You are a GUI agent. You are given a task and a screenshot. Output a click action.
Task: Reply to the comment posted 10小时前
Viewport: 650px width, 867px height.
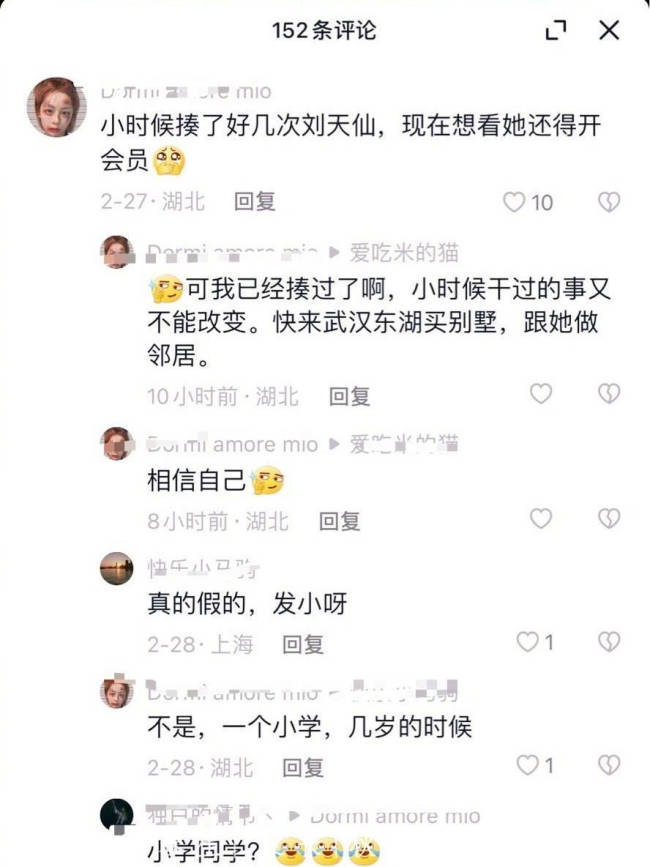(x=350, y=397)
